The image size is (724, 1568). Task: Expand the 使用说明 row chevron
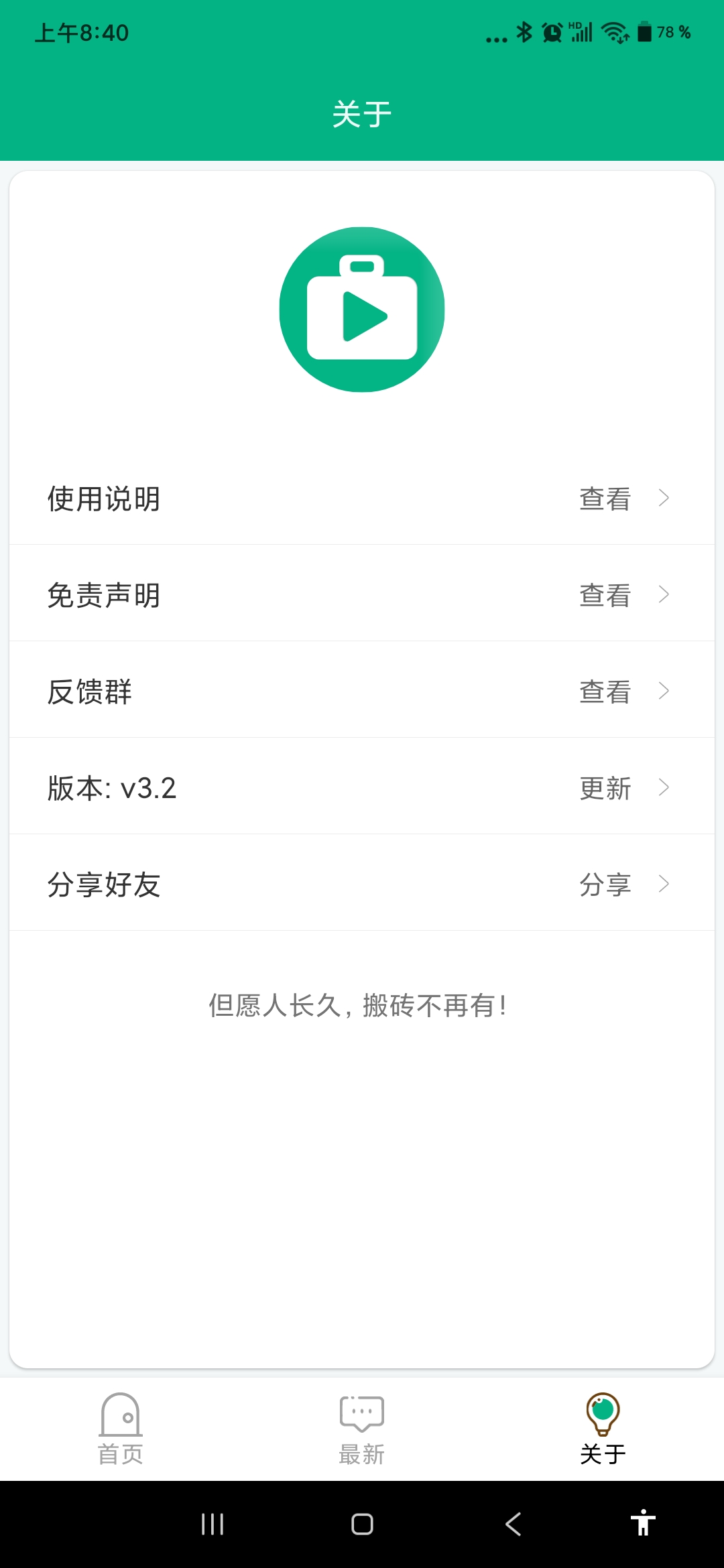tap(663, 499)
